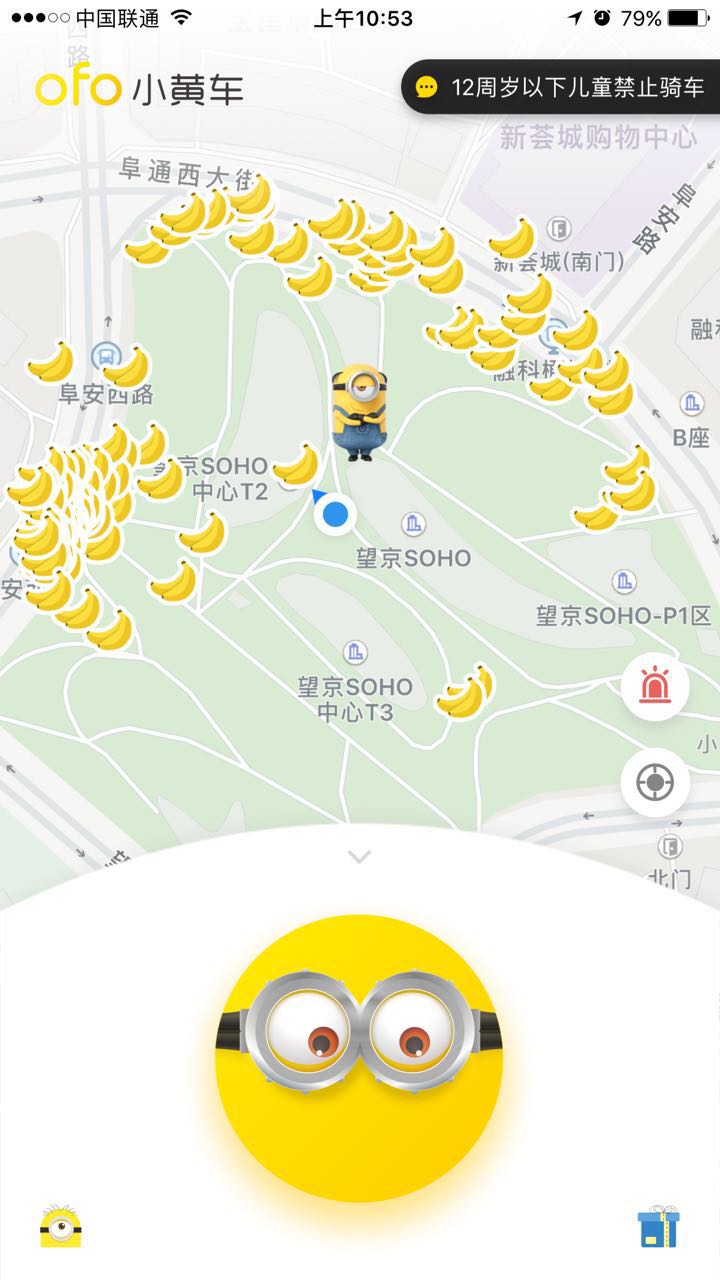
Task: Open the red siren report button
Action: (655, 687)
